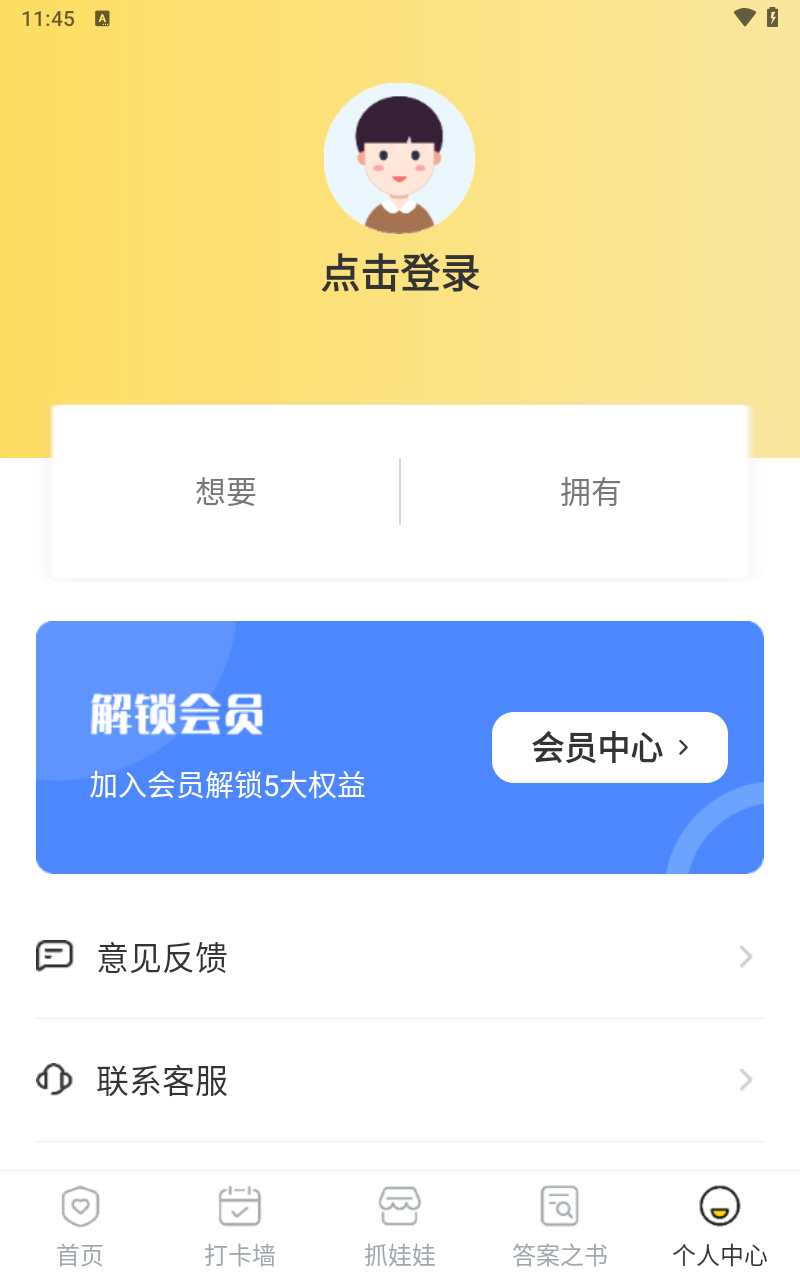Image resolution: width=800 pixels, height=1280 pixels.
Task: Switch to the 答案之书 tab
Action: (x=560, y=1225)
